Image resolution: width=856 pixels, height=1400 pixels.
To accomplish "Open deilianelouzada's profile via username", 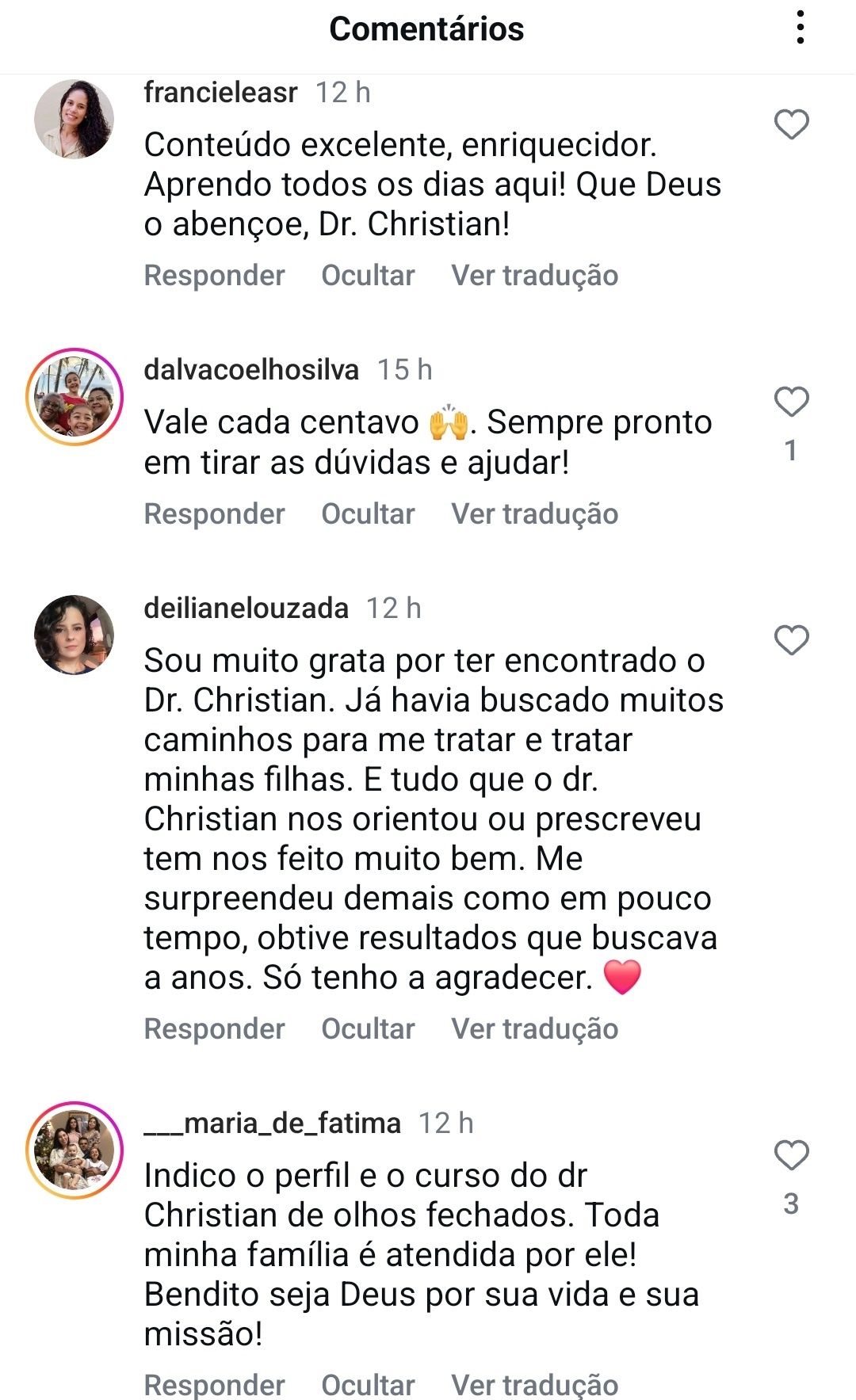I will 246,608.
